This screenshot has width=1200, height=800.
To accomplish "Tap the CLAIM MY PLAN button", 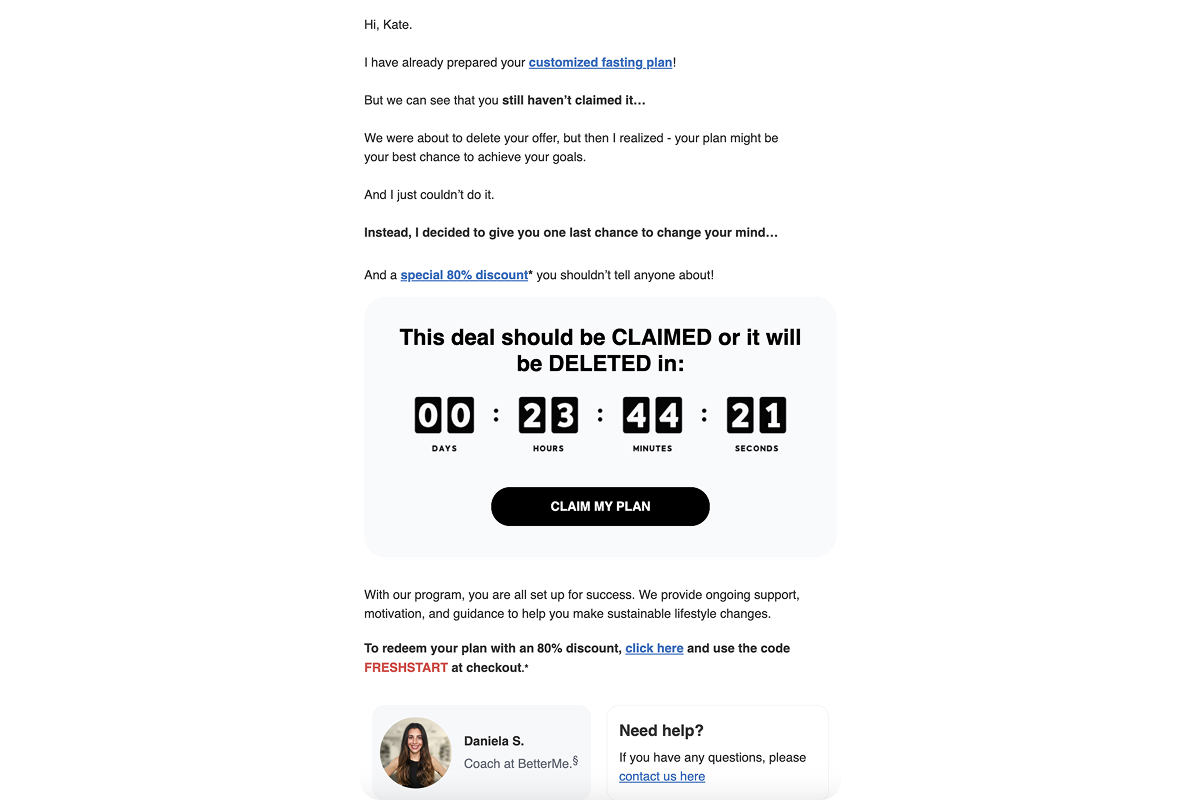I will pyautogui.click(x=600, y=506).
